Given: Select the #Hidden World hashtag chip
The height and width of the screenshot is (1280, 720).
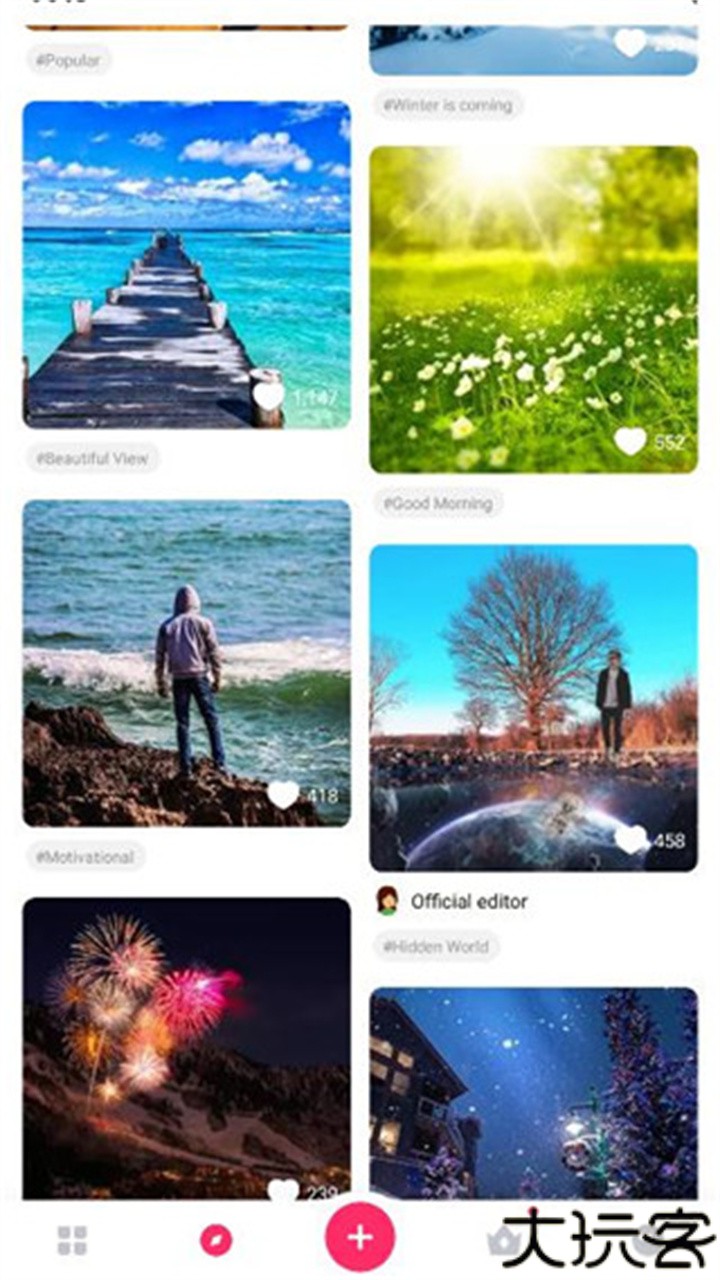Looking at the screenshot, I should (x=437, y=946).
